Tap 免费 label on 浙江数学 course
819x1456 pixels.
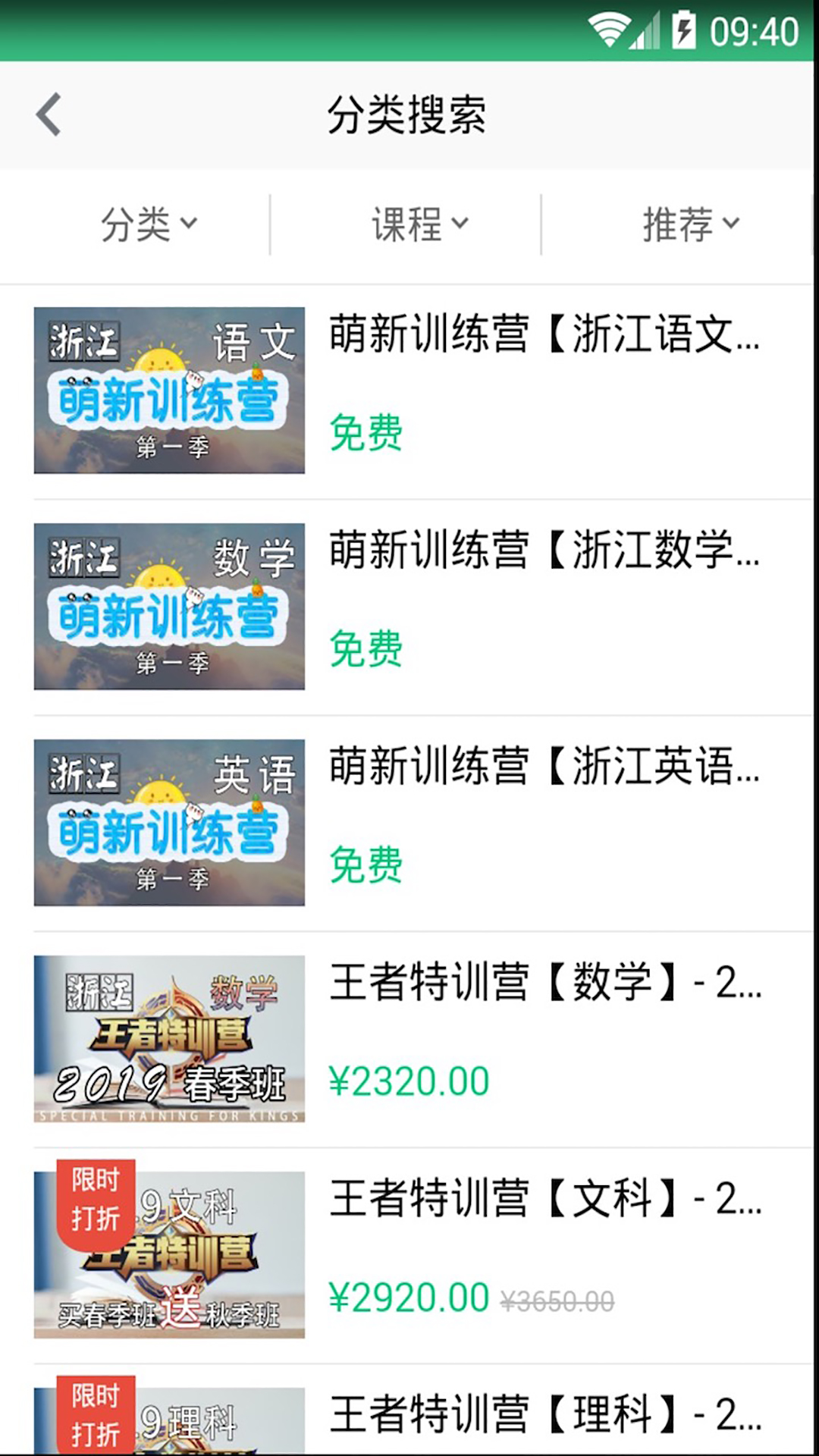point(367,647)
